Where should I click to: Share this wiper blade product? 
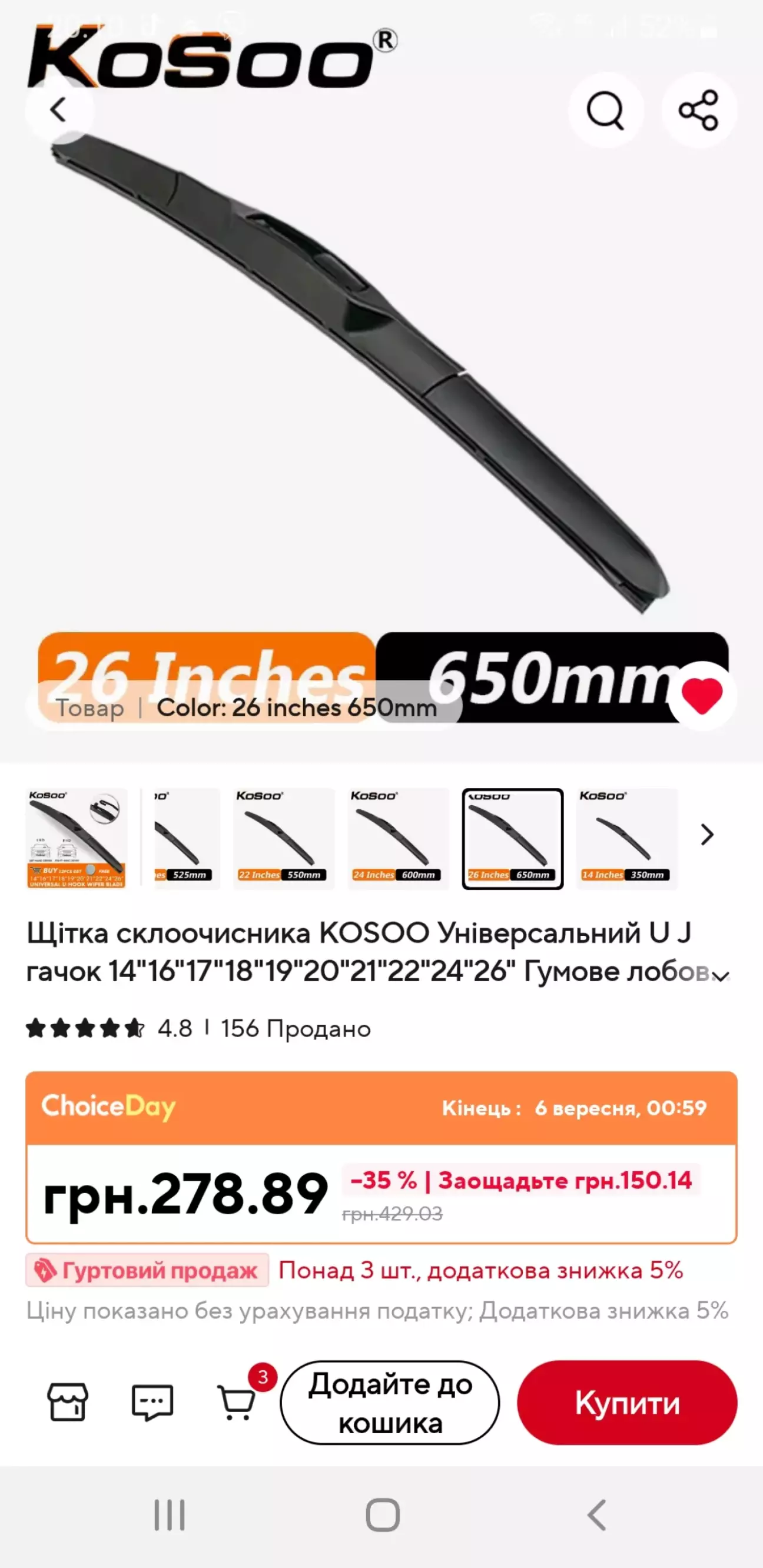pos(698,110)
